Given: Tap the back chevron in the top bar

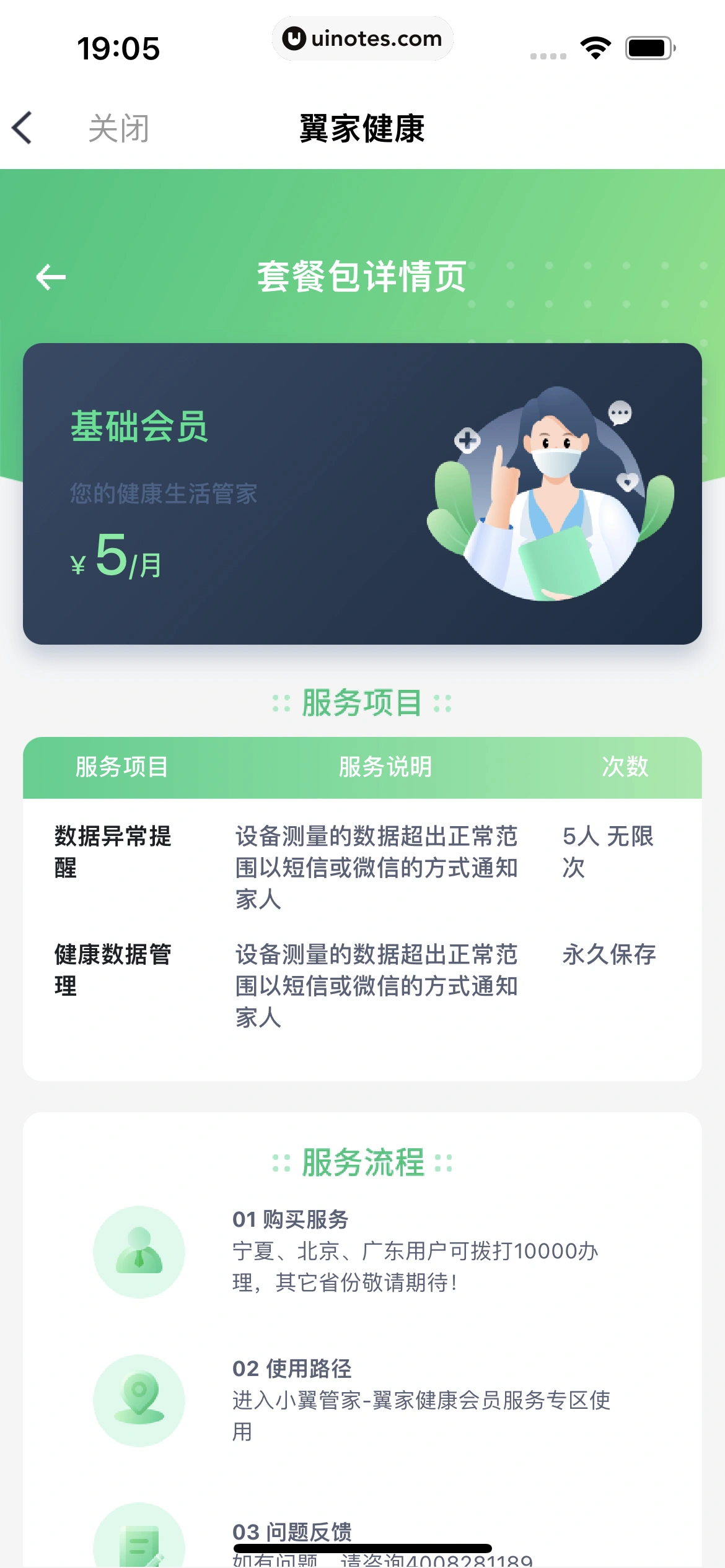Looking at the screenshot, I should [x=22, y=128].
